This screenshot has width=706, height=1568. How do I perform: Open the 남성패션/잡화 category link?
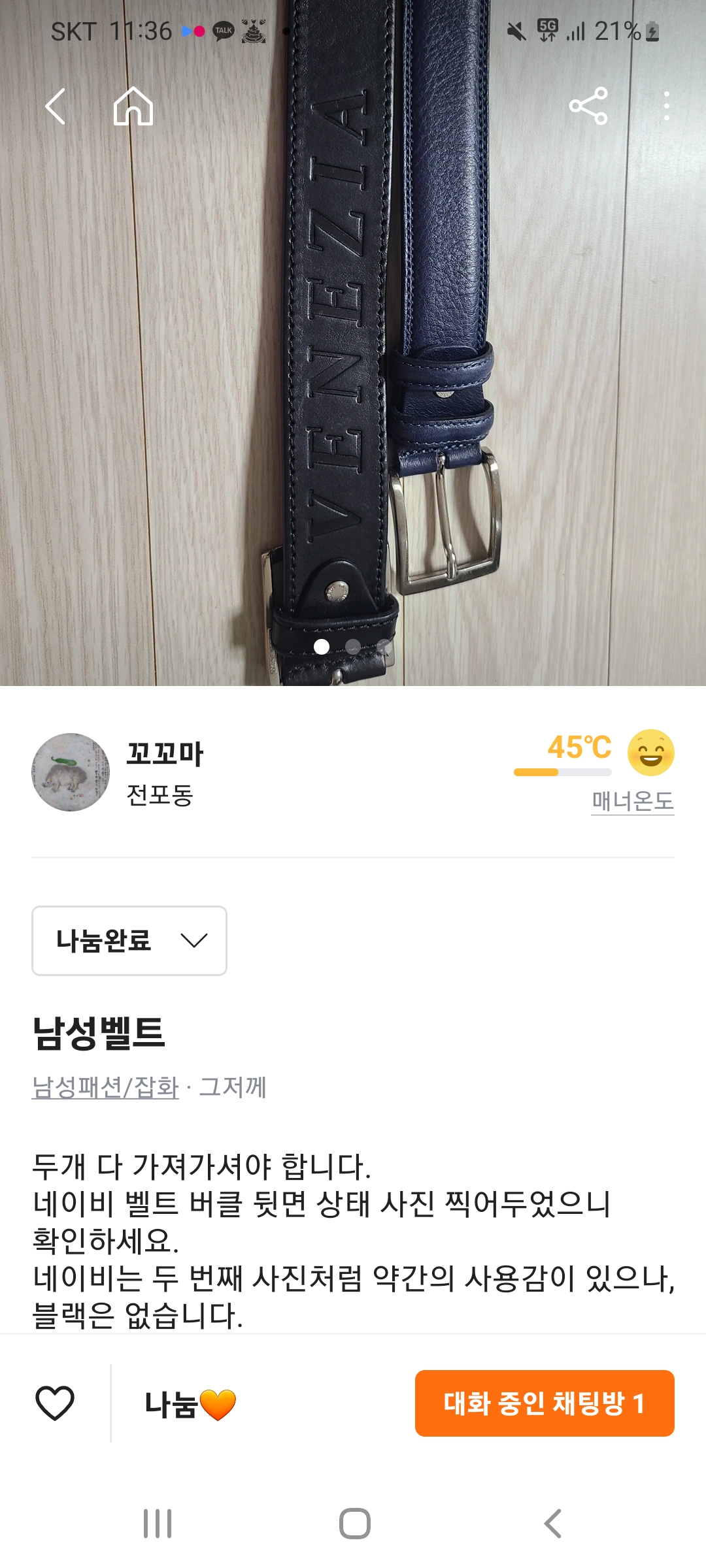pos(105,1087)
